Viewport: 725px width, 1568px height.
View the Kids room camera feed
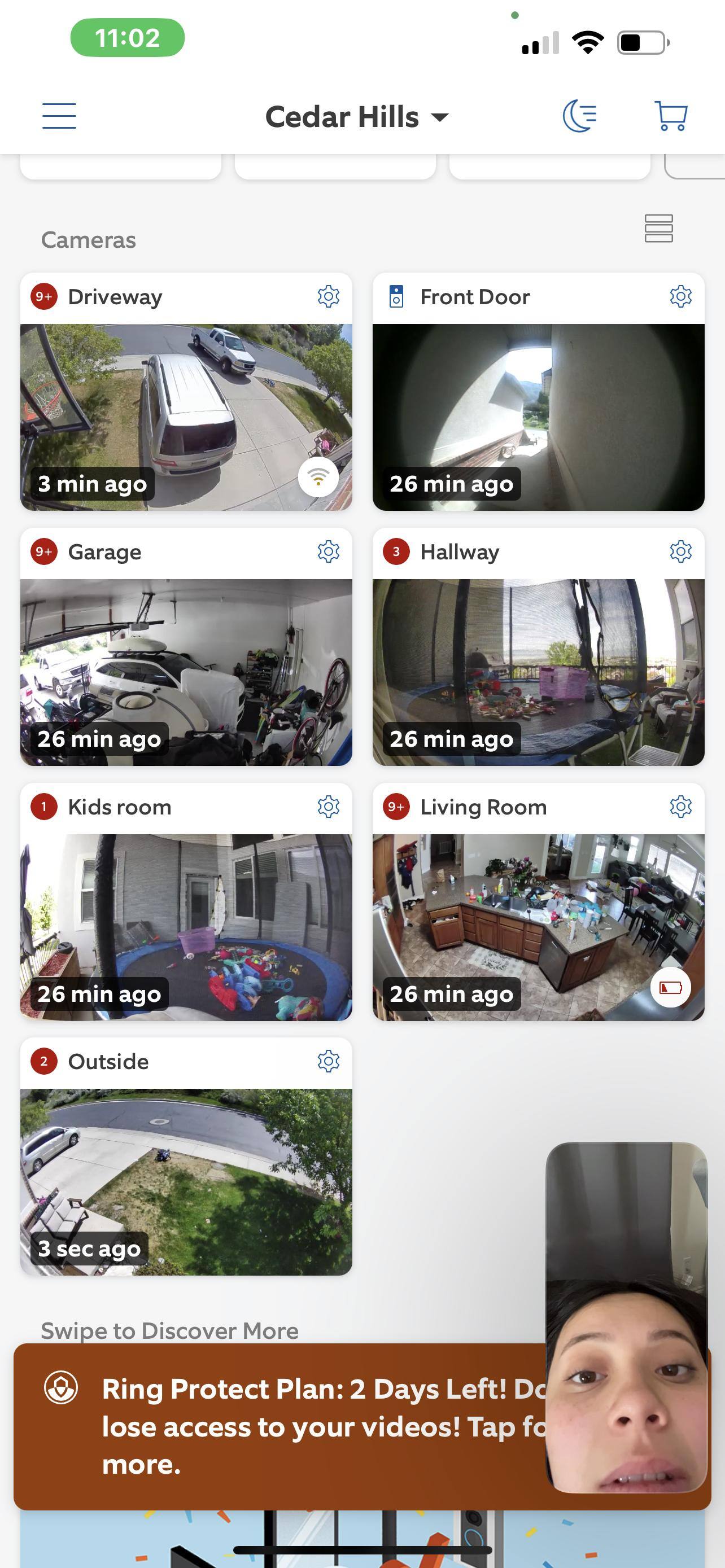click(x=186, y=926)
